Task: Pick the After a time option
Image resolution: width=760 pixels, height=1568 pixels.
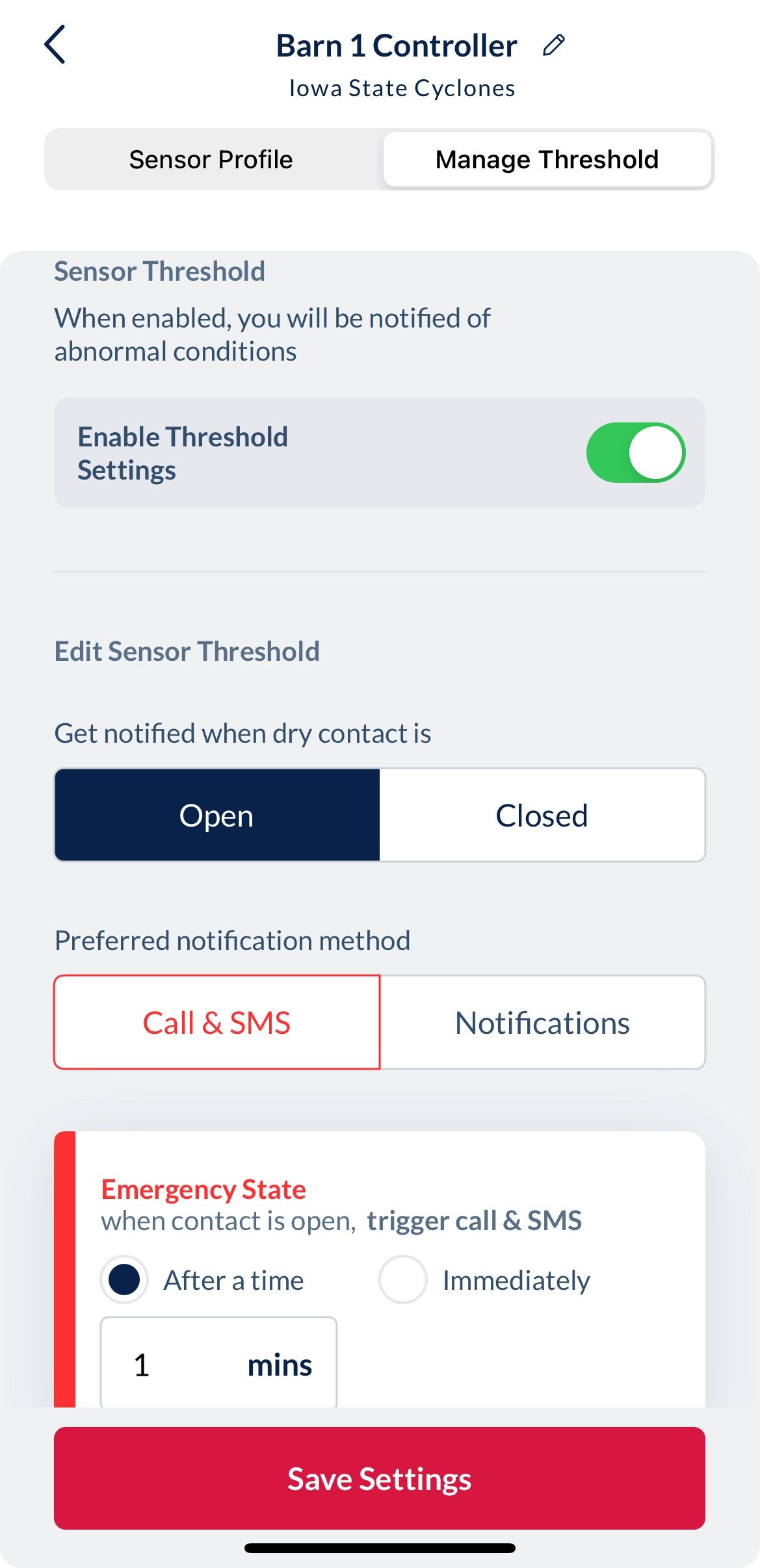Action: point(124,1279)
